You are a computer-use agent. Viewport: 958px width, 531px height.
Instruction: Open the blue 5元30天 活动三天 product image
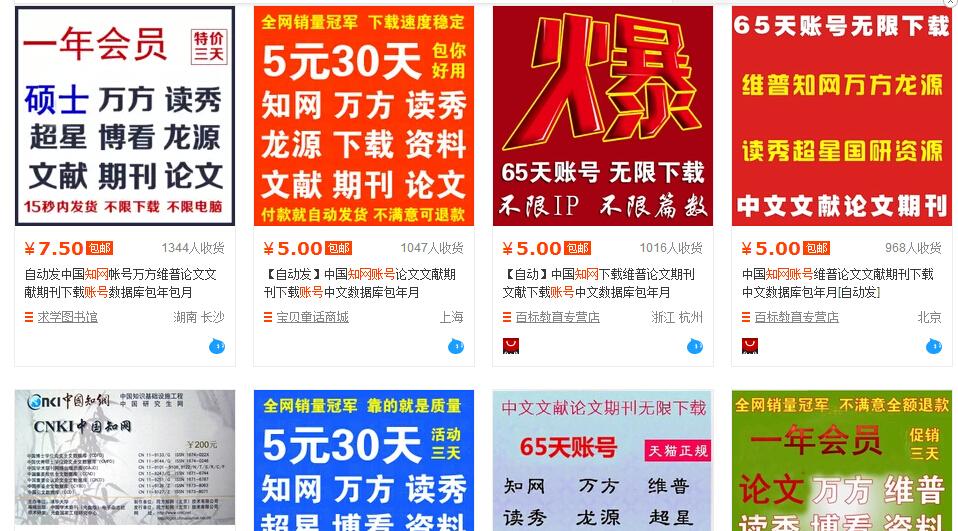[x=363, y=460]
